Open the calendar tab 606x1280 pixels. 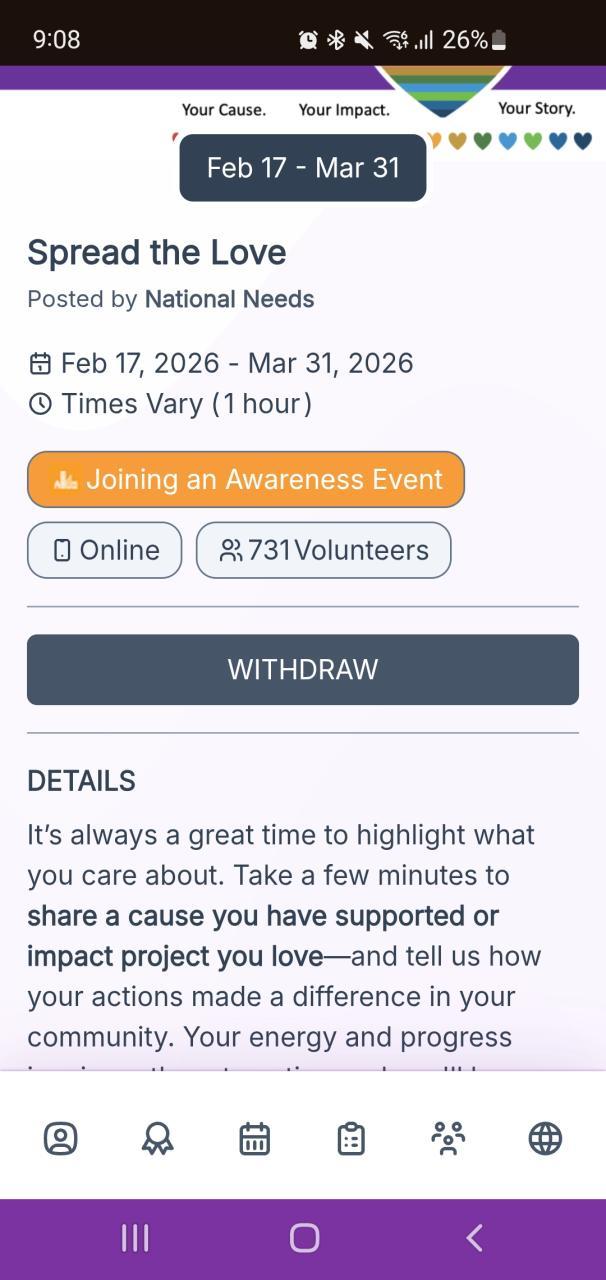tap(254, 1138)
